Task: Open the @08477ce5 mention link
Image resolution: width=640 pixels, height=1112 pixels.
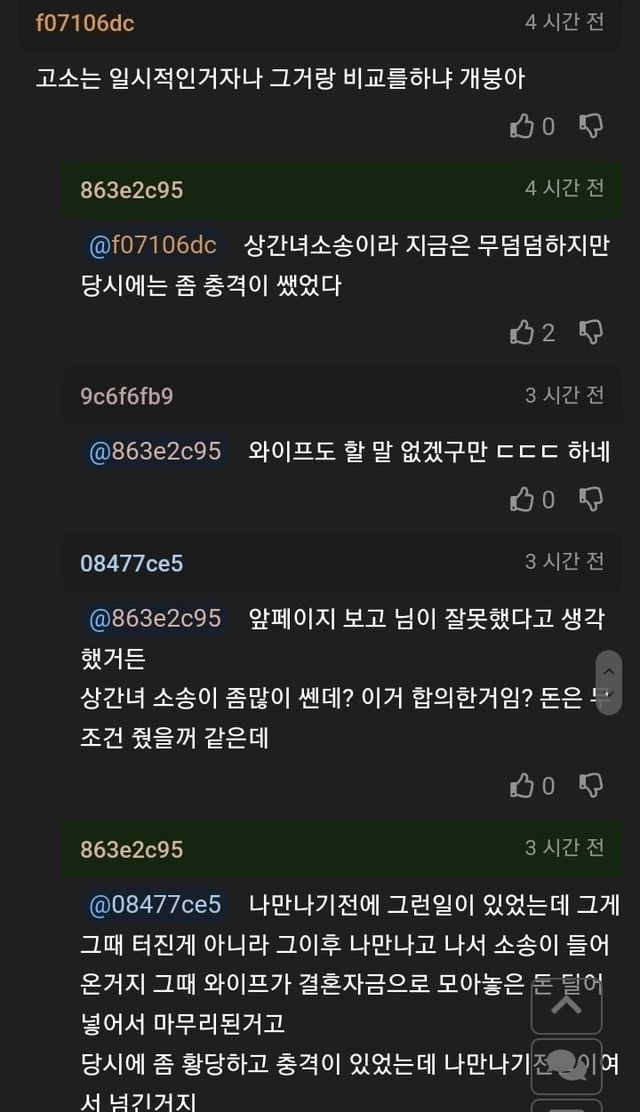Action: [x=155, y=905]
